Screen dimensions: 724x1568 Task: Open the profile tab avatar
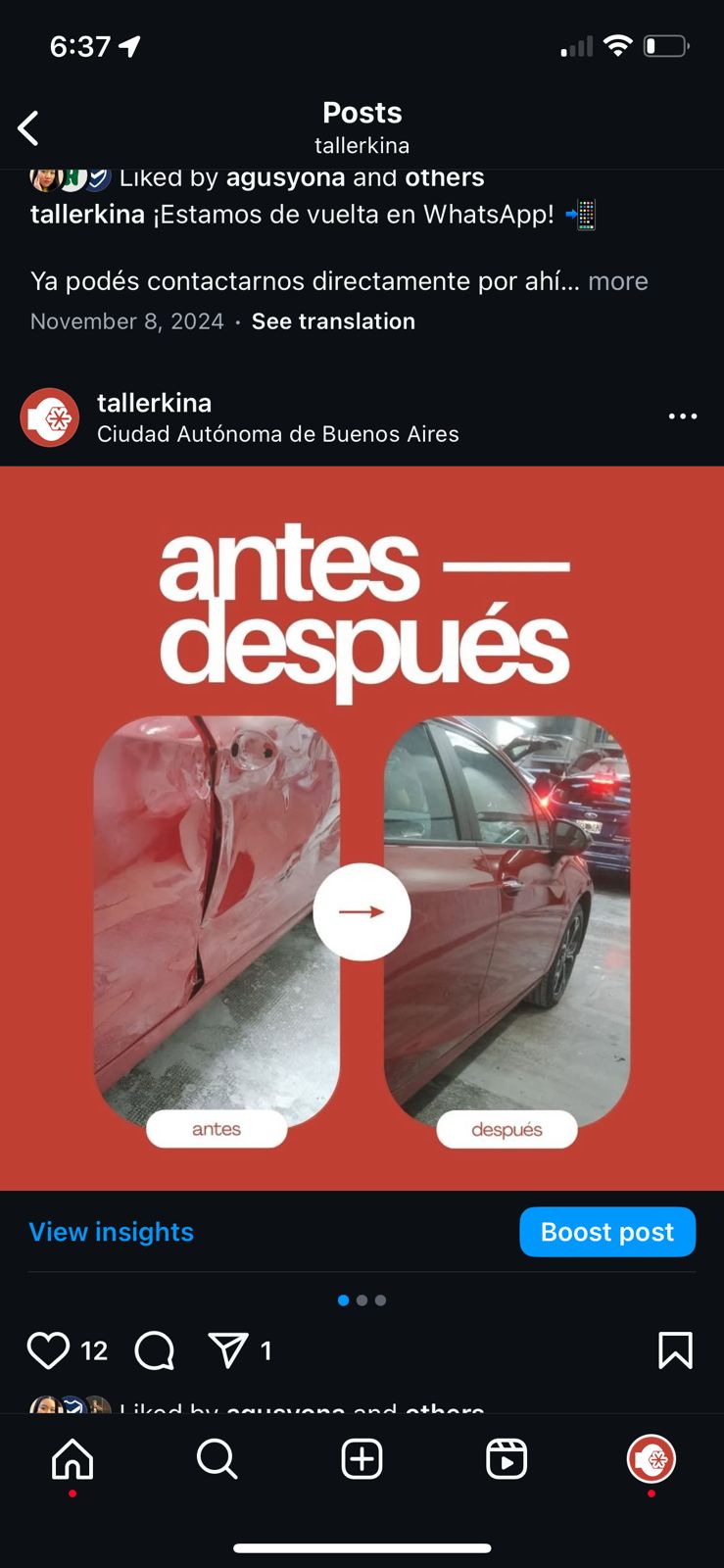click(x=651, y=1459)
